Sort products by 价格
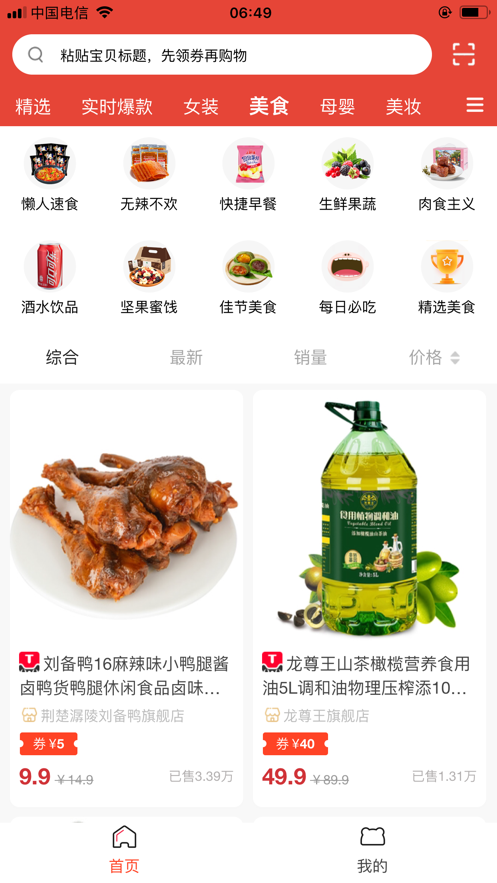Image resolution: width=497 pixels, height=883 pixels. tap(434, 357)
